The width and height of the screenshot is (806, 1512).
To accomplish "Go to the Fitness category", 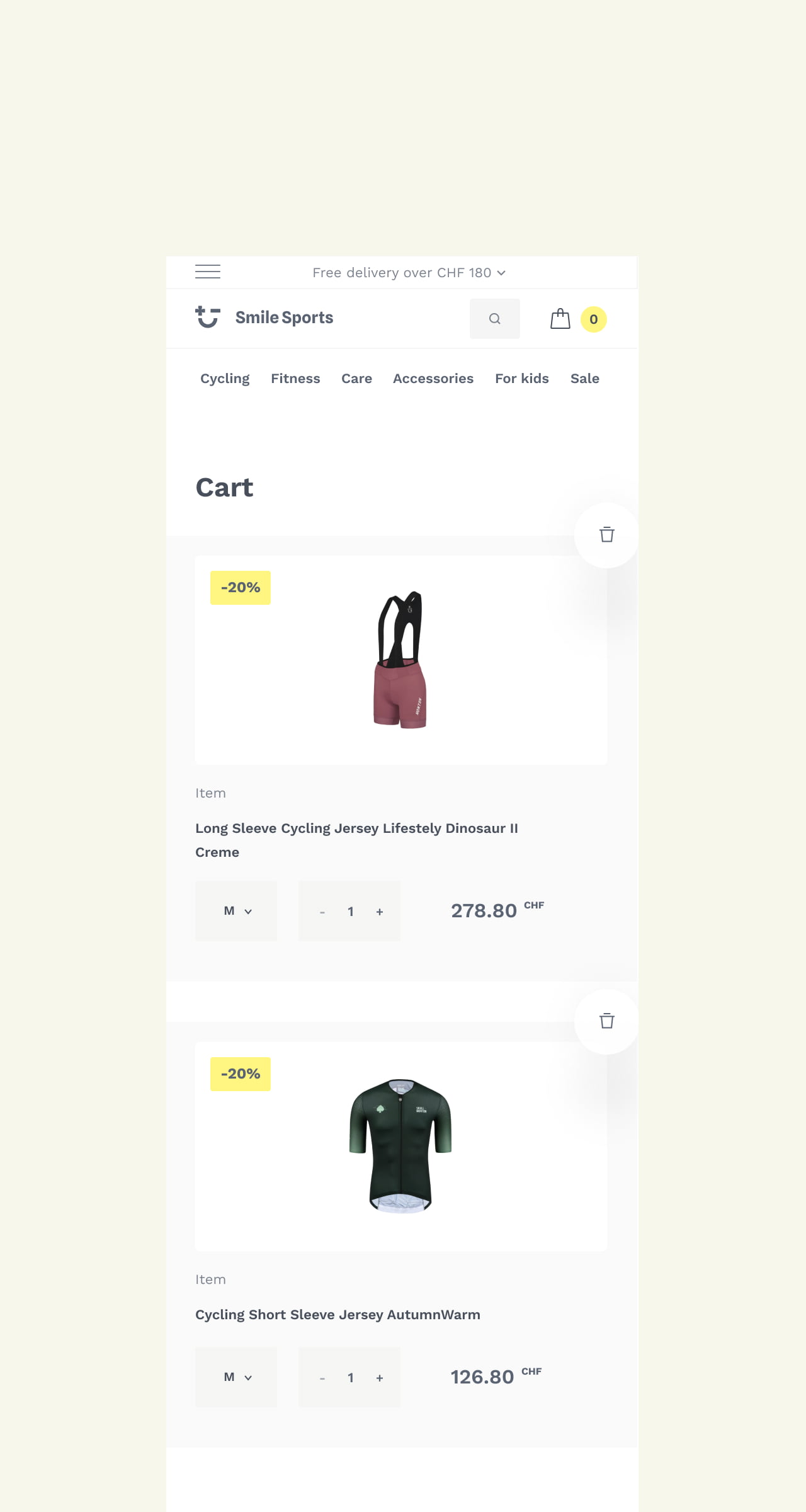I will coord(295,379).
